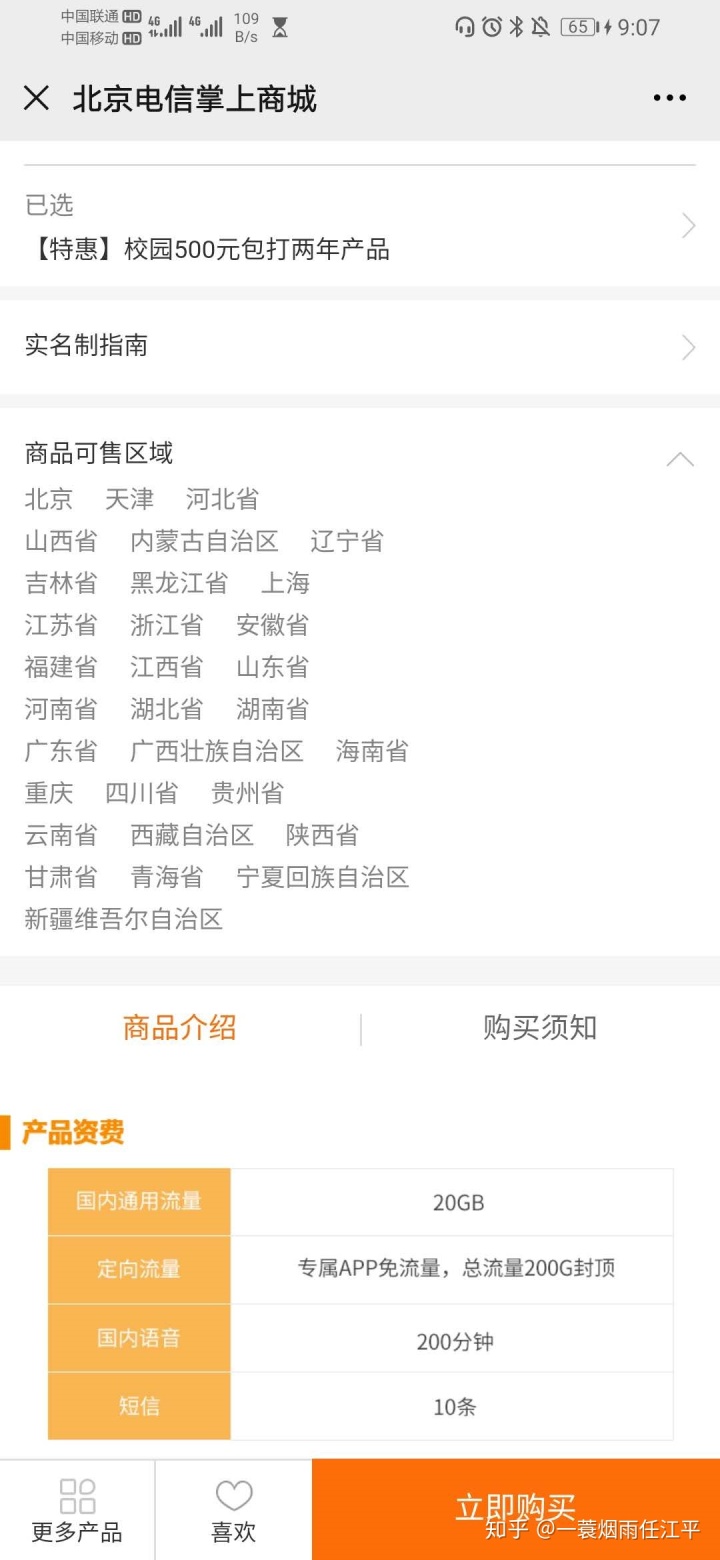View 更多产品
This screenshot has height=1560, width=720.
pos(77,1510)
